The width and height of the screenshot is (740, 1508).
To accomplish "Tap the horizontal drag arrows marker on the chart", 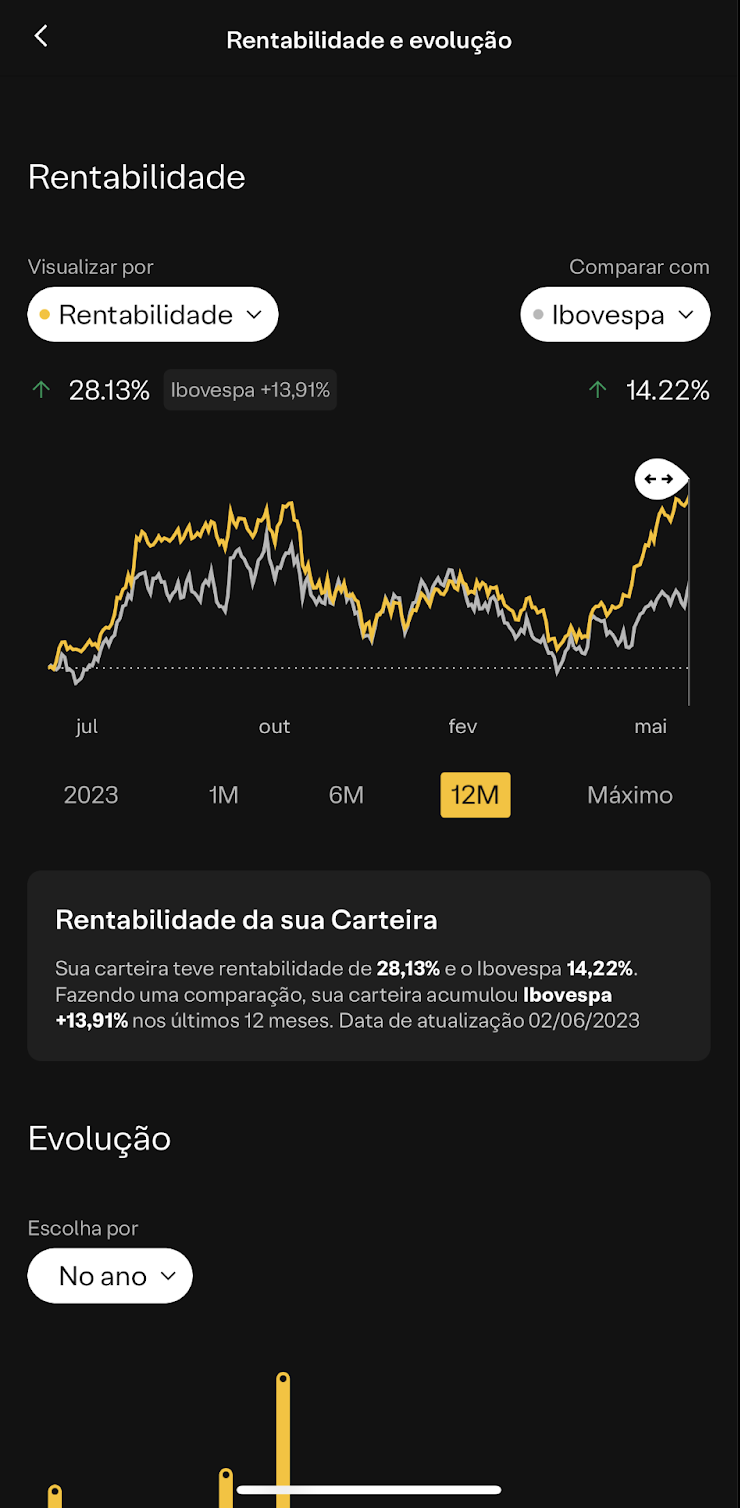I will (660, 479).
